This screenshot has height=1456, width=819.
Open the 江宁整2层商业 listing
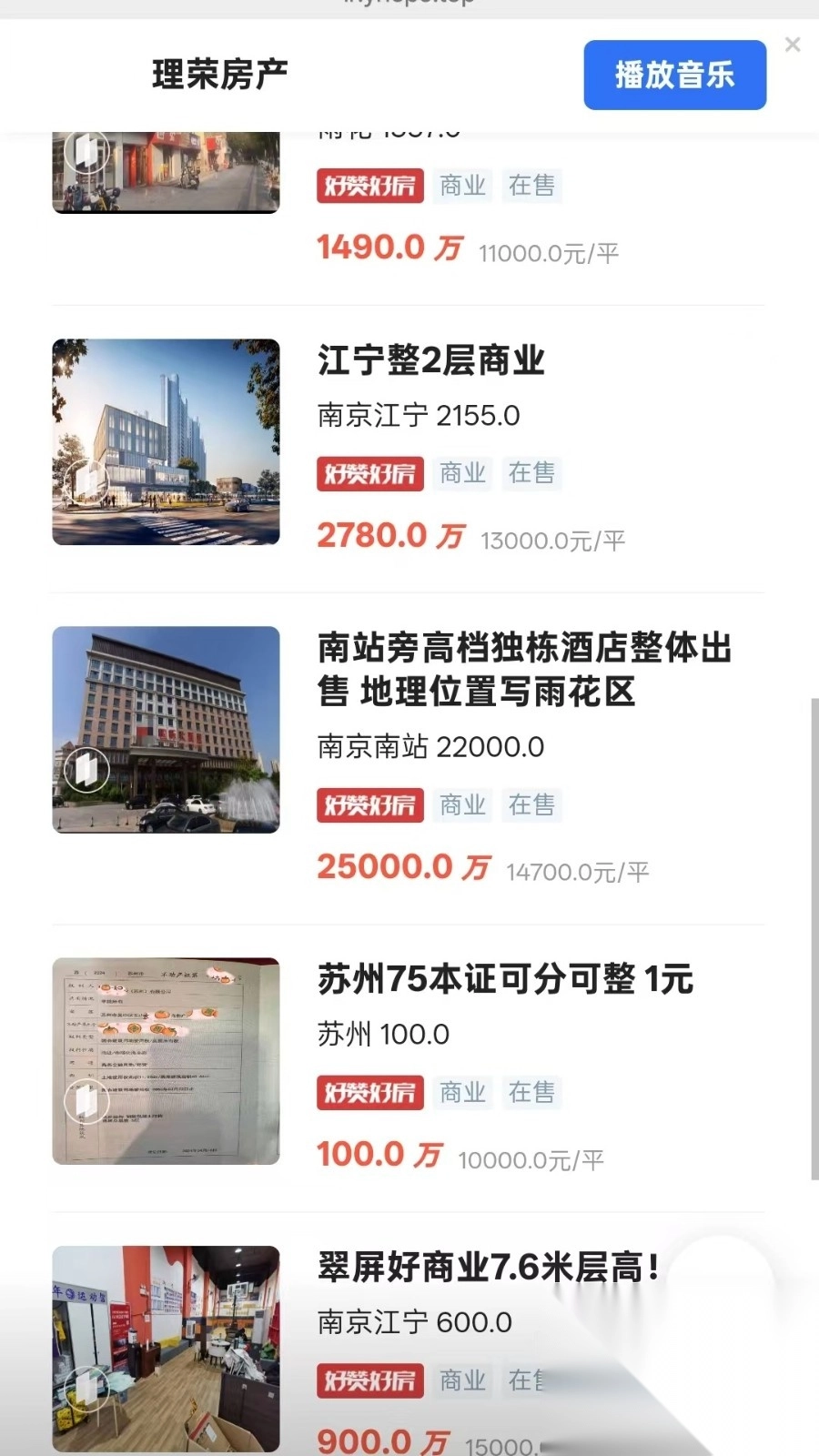(x=431, y=360)
